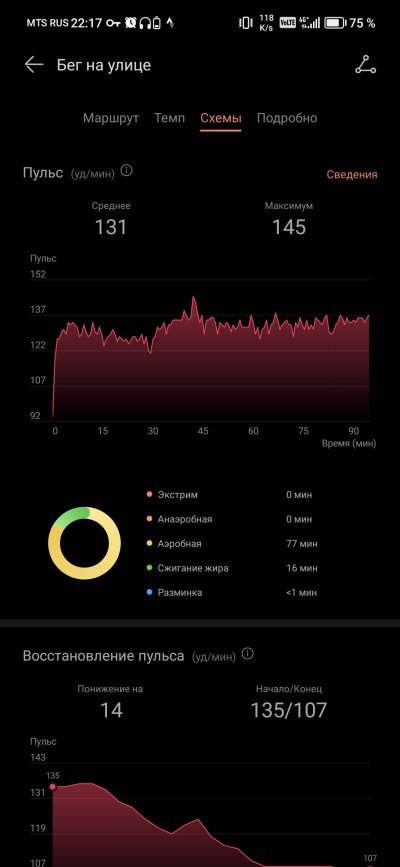The height and width of the screenshot is (867, 400).
Task: Select the Схемы tab
Action: click(x=221, y=118)
